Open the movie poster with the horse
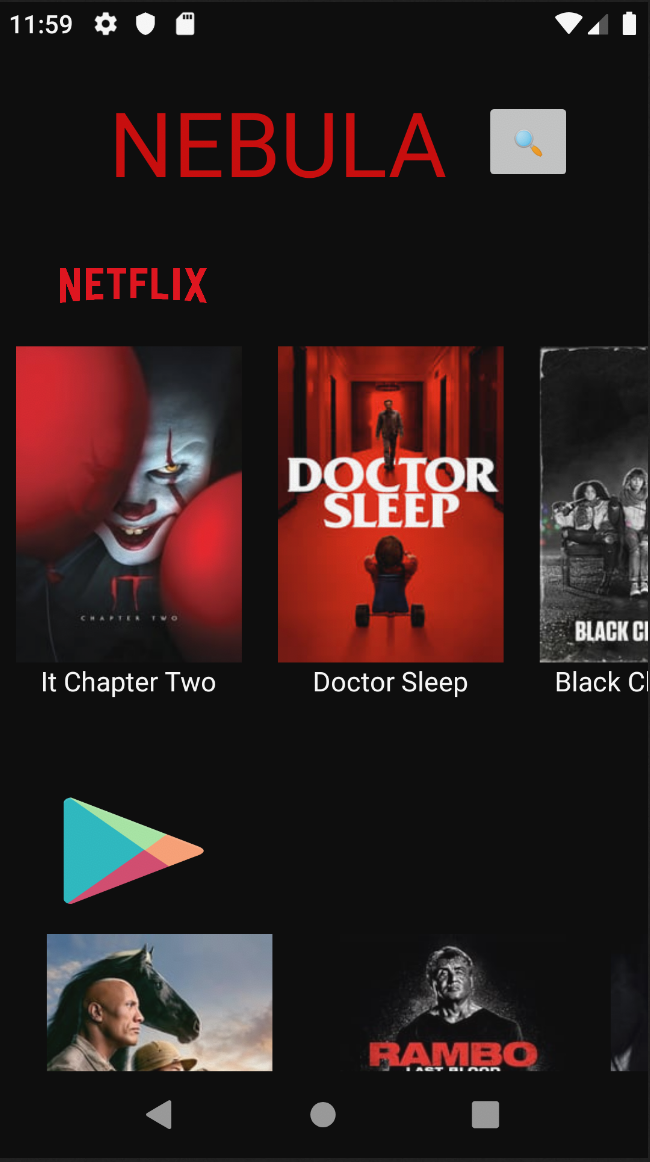This screenshot has width=650, height=1162. 159,1002
